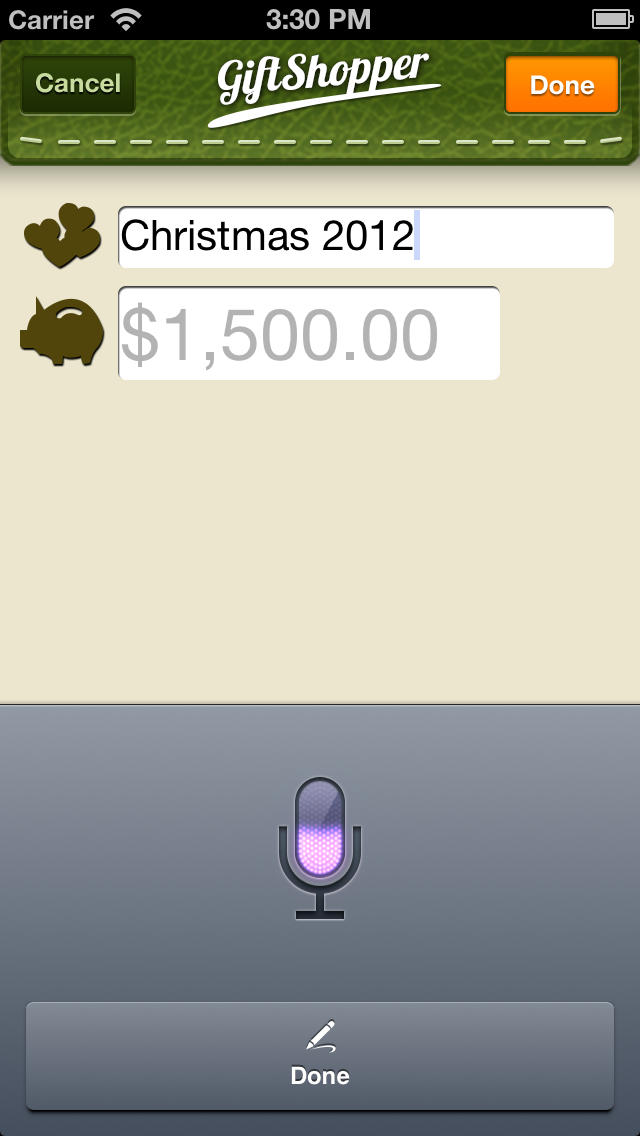640x1136 pixels.
Task: Tap the Cancel button in header
Action: pyautogui.click(x=78, y=85)
